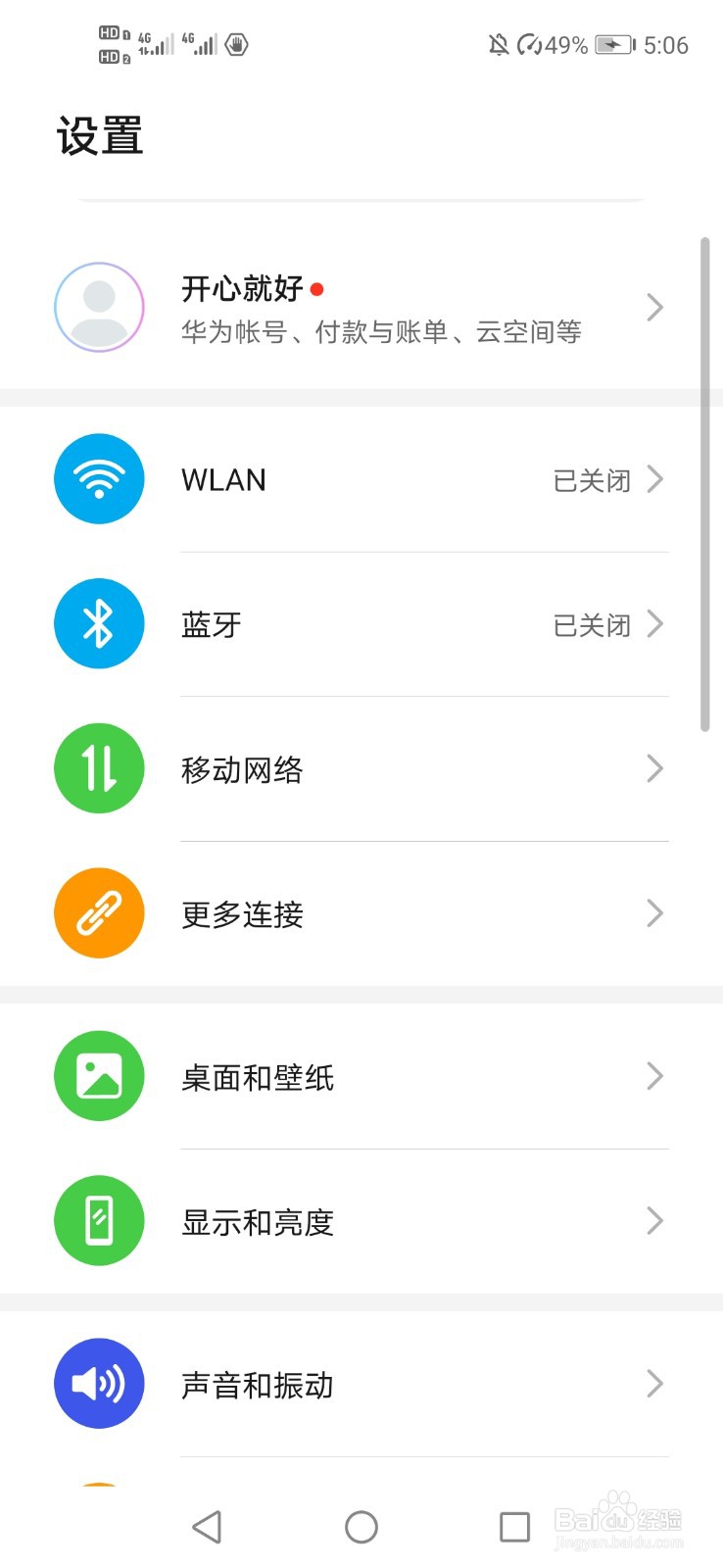Open Recents with the square navigation button

[x=515, y=1526]
